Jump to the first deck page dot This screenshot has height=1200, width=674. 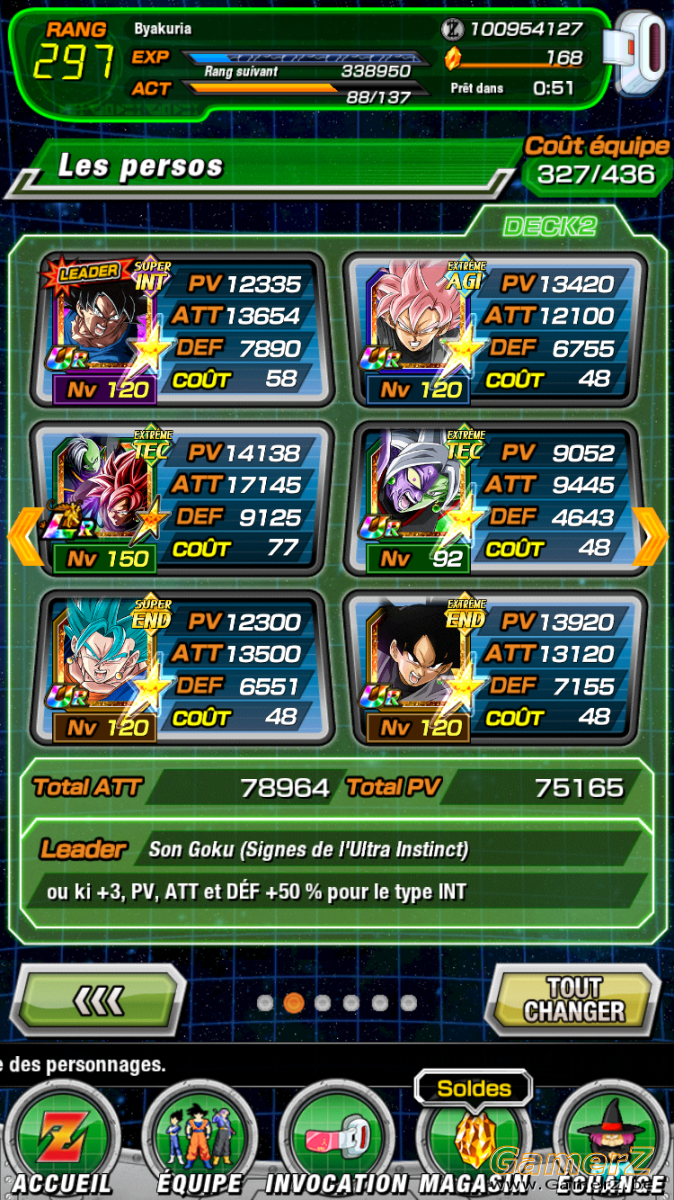265,1002
